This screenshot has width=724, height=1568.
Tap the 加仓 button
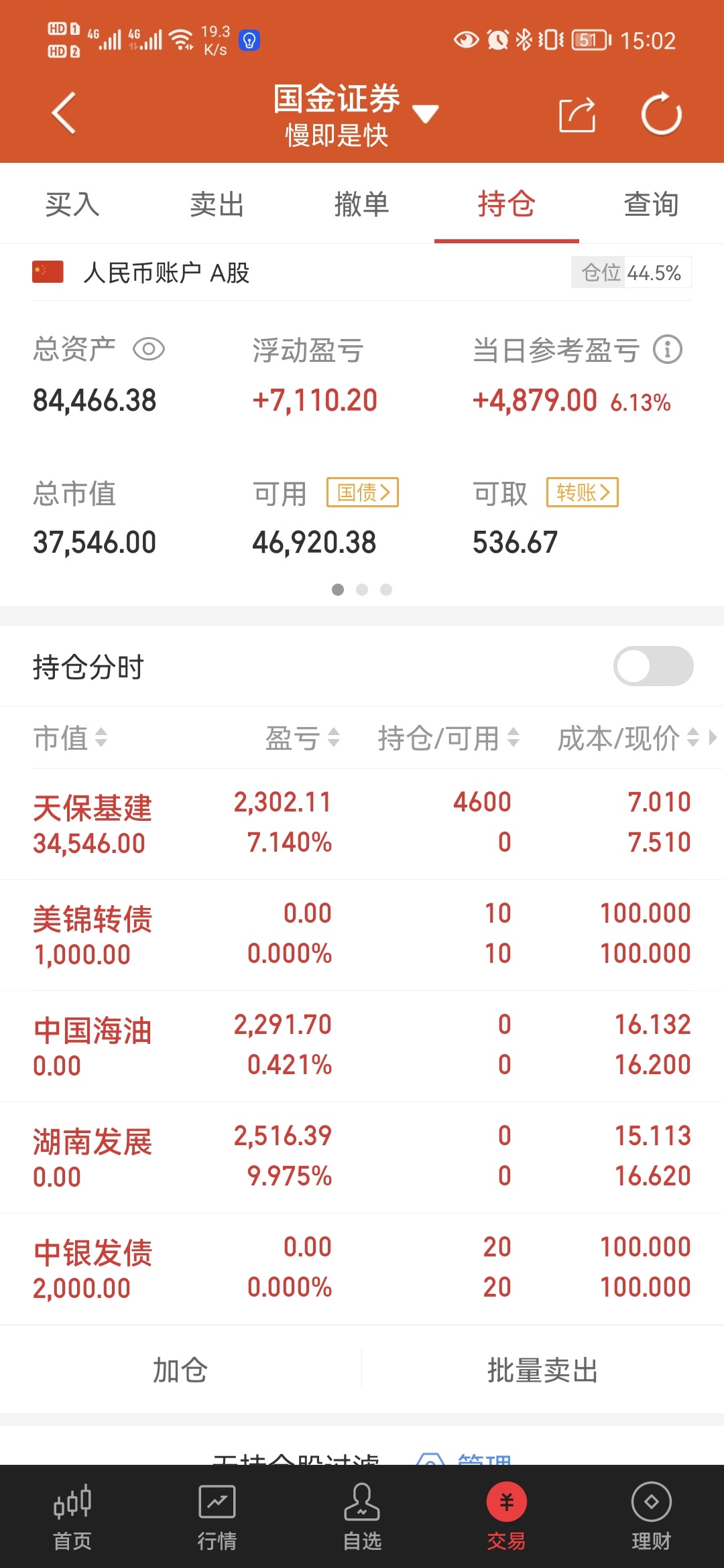coord(180,1370)
